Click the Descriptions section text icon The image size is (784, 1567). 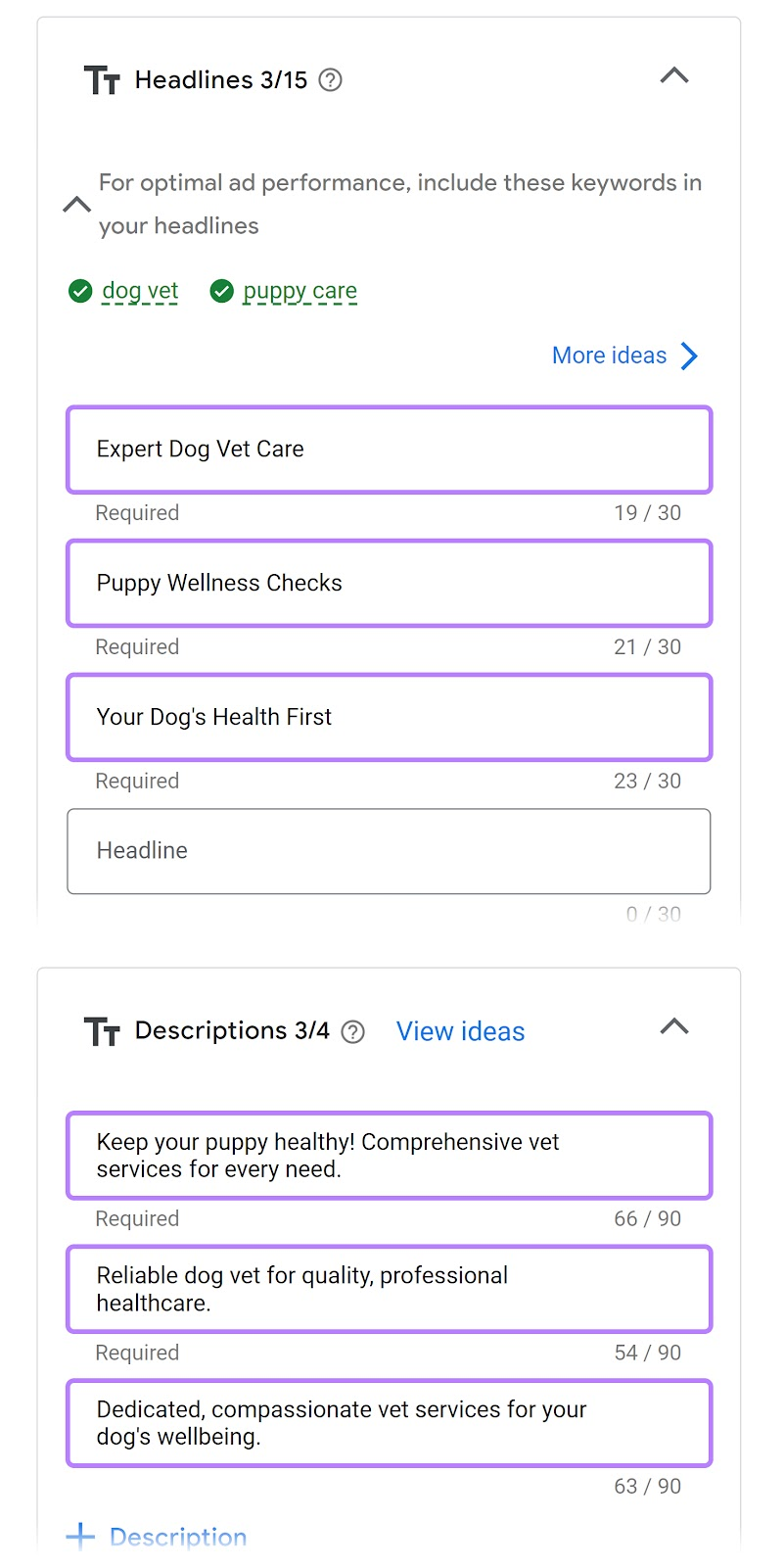point(102,1030)
